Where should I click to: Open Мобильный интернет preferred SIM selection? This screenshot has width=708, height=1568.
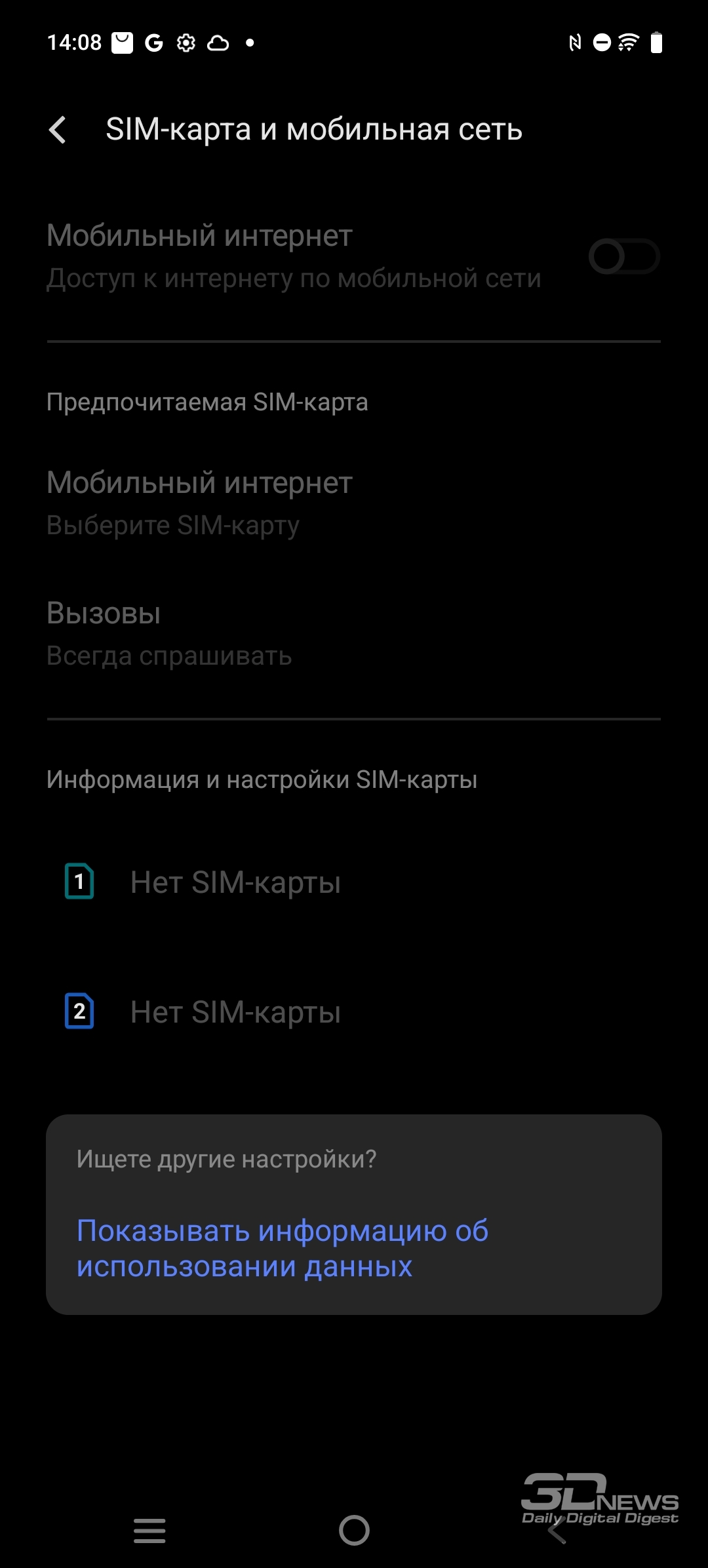(x=354, y=503)
